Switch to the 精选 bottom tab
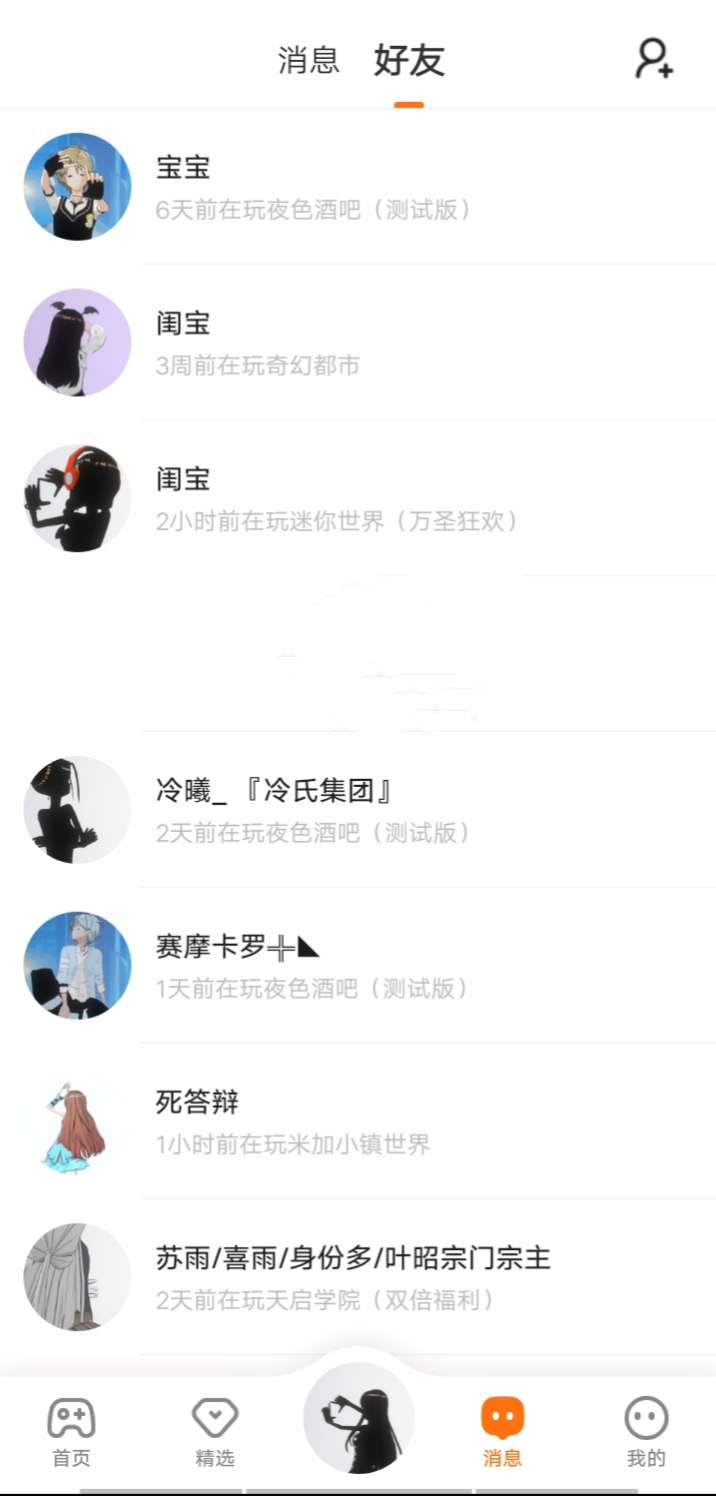The width and height of the screenshot is (716, 1496). [214, 1433]
